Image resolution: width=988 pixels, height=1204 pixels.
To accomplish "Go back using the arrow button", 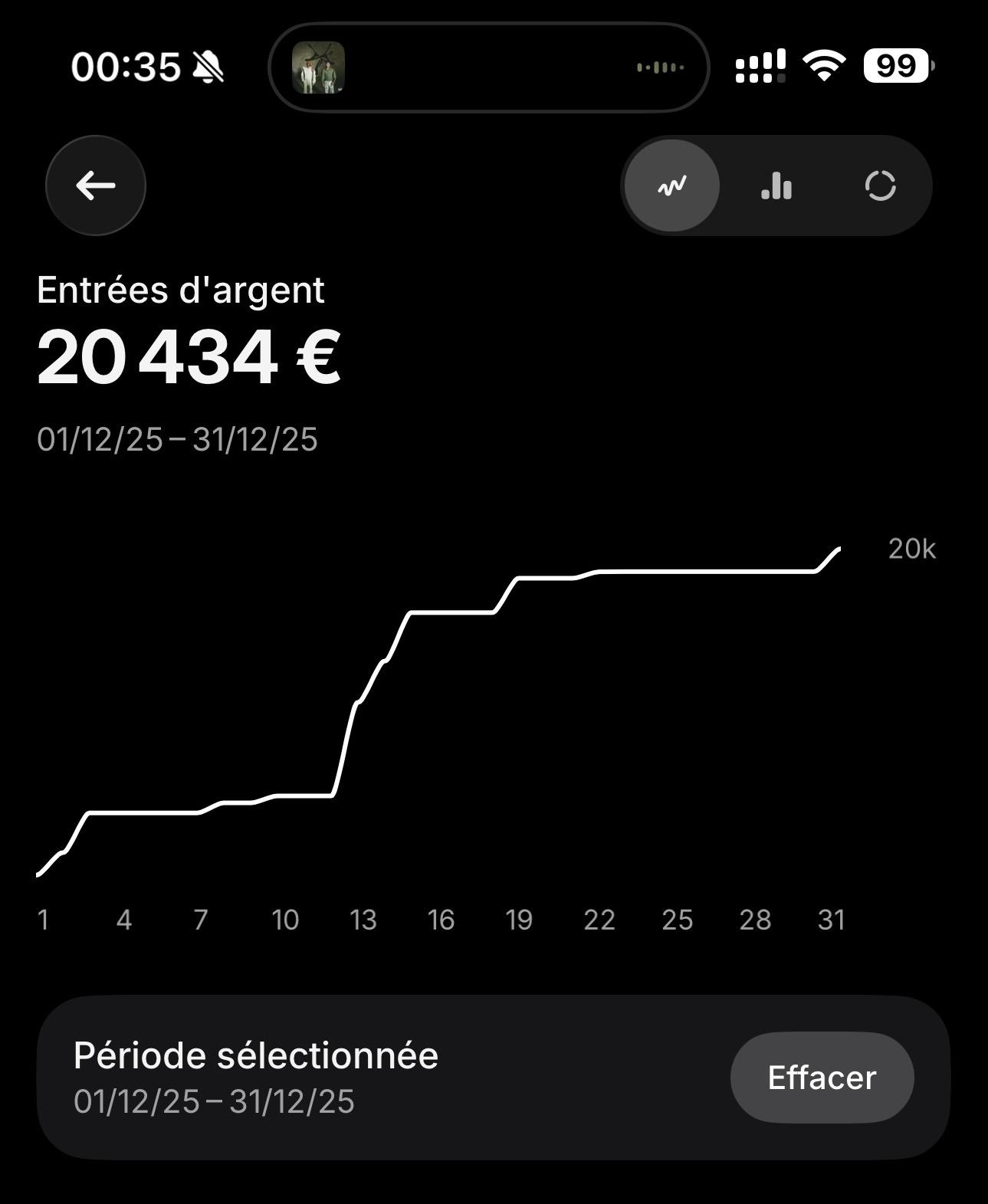I will (x=96, y=185).
